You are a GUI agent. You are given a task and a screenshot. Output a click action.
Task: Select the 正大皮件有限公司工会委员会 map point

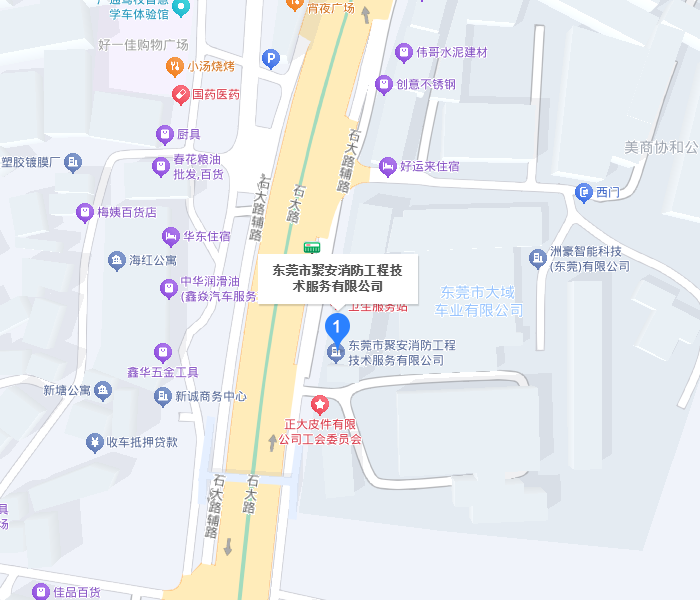tap(320, 405)
